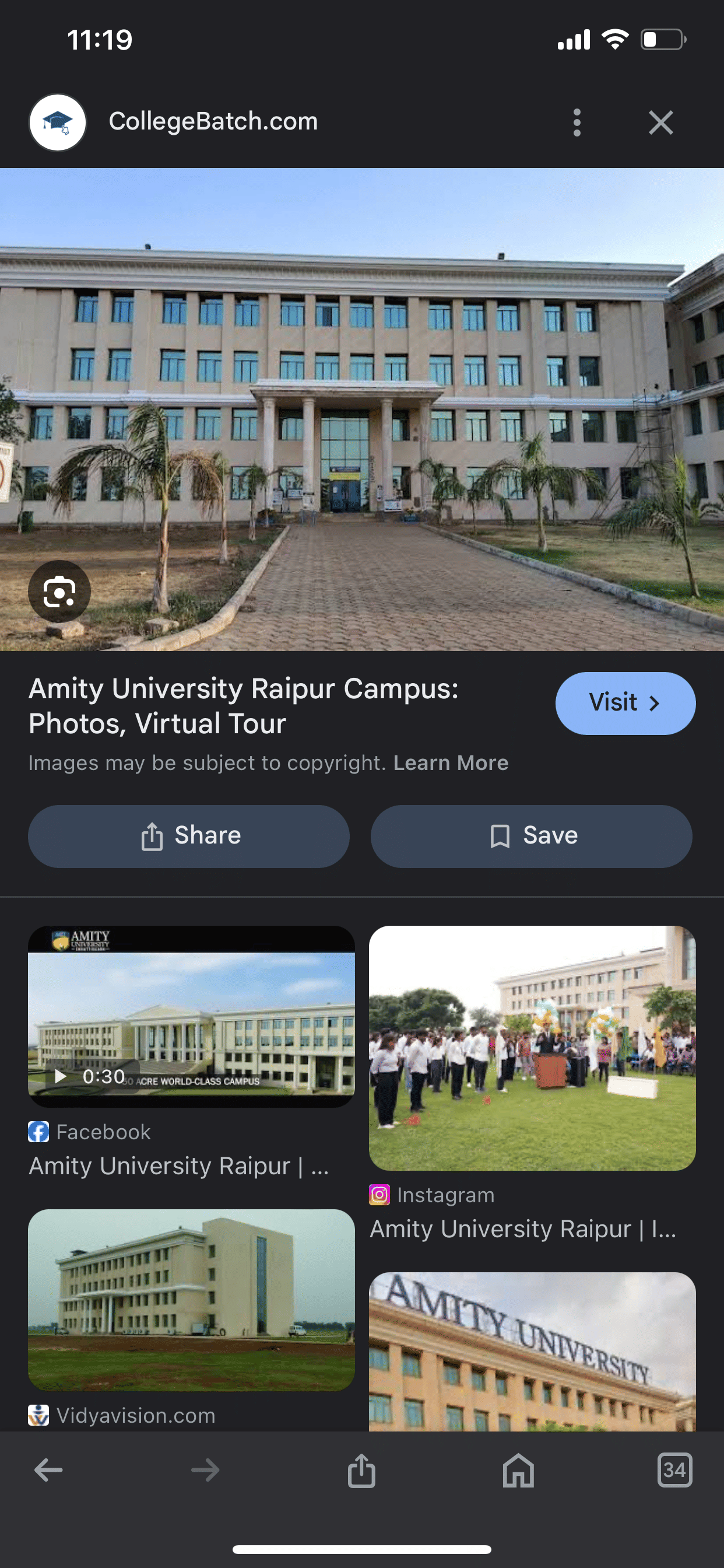Close the image results overlay
Screen dimensions: 724x1568
pyautogui.click(x=660, y=122)
